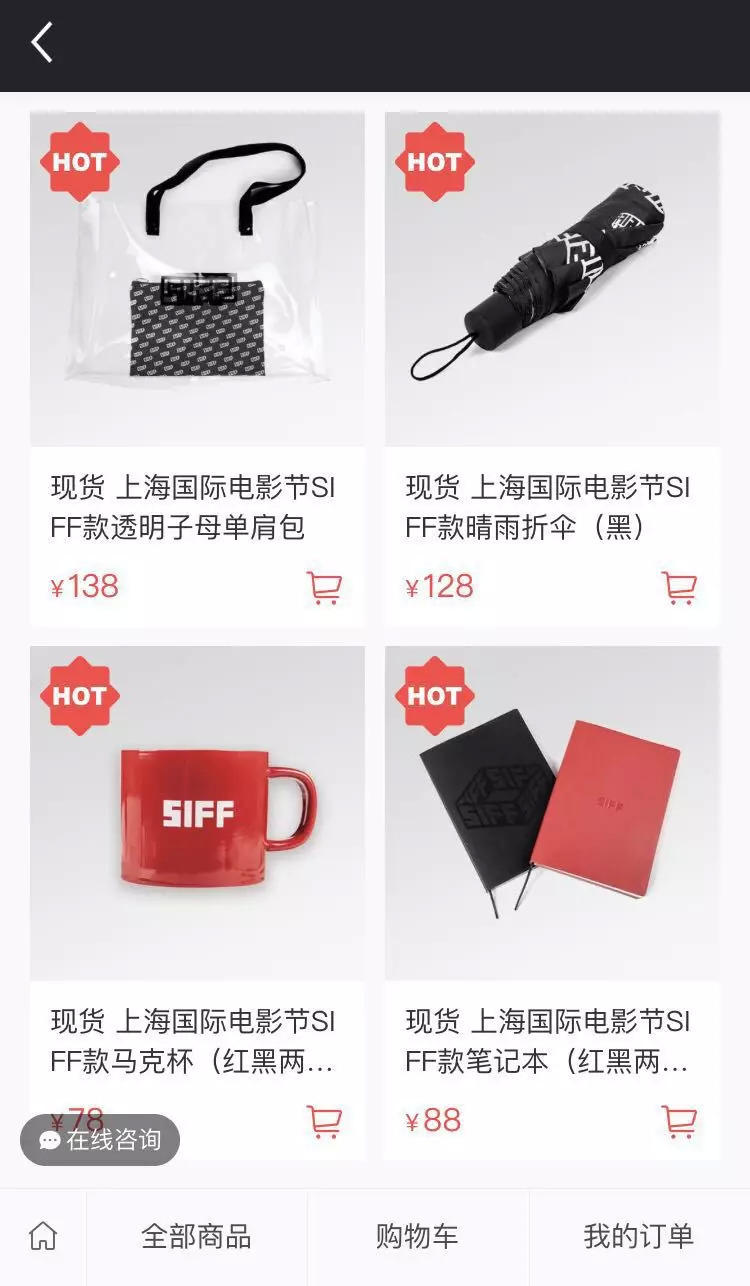750x1286 pixels.
Task: View the SIFF 笔记本 notebook product
Action: pos(552,812)
